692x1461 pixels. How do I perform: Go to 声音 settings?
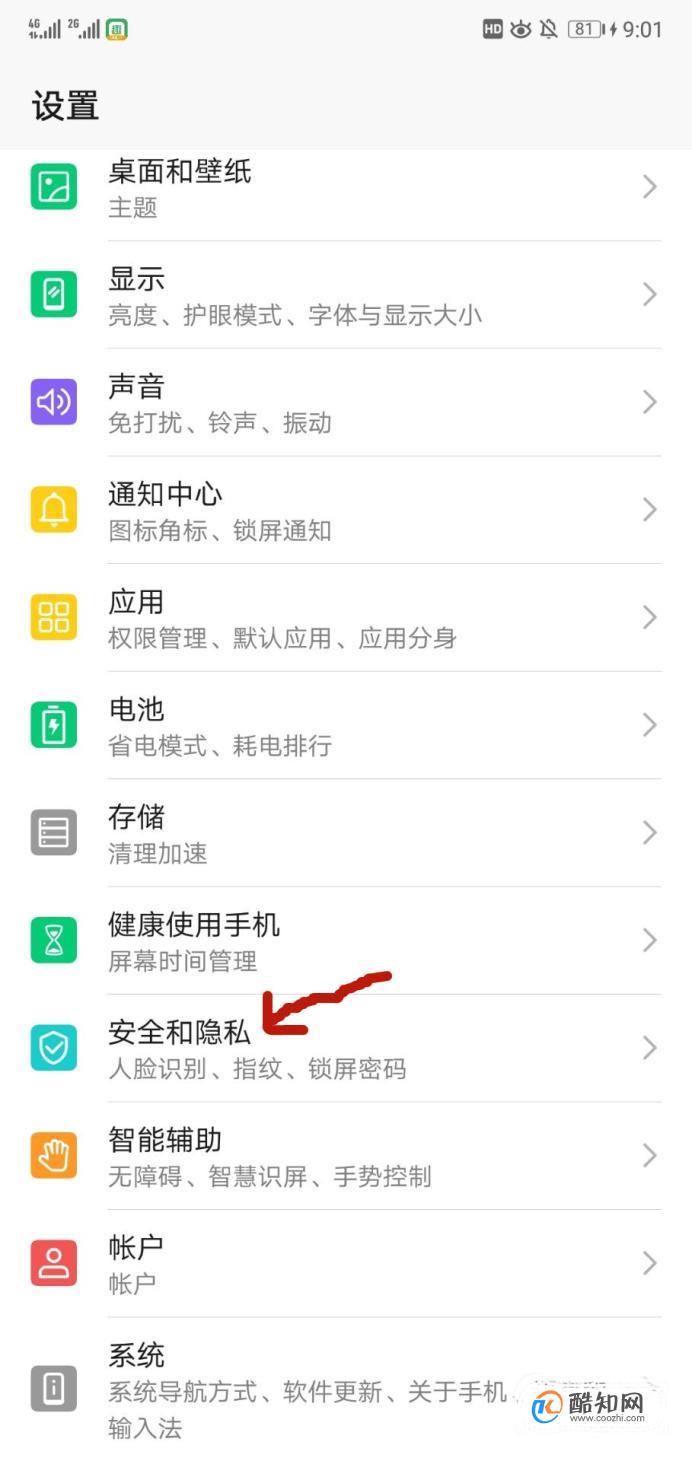pyautogui.click(x=345, y=402)
